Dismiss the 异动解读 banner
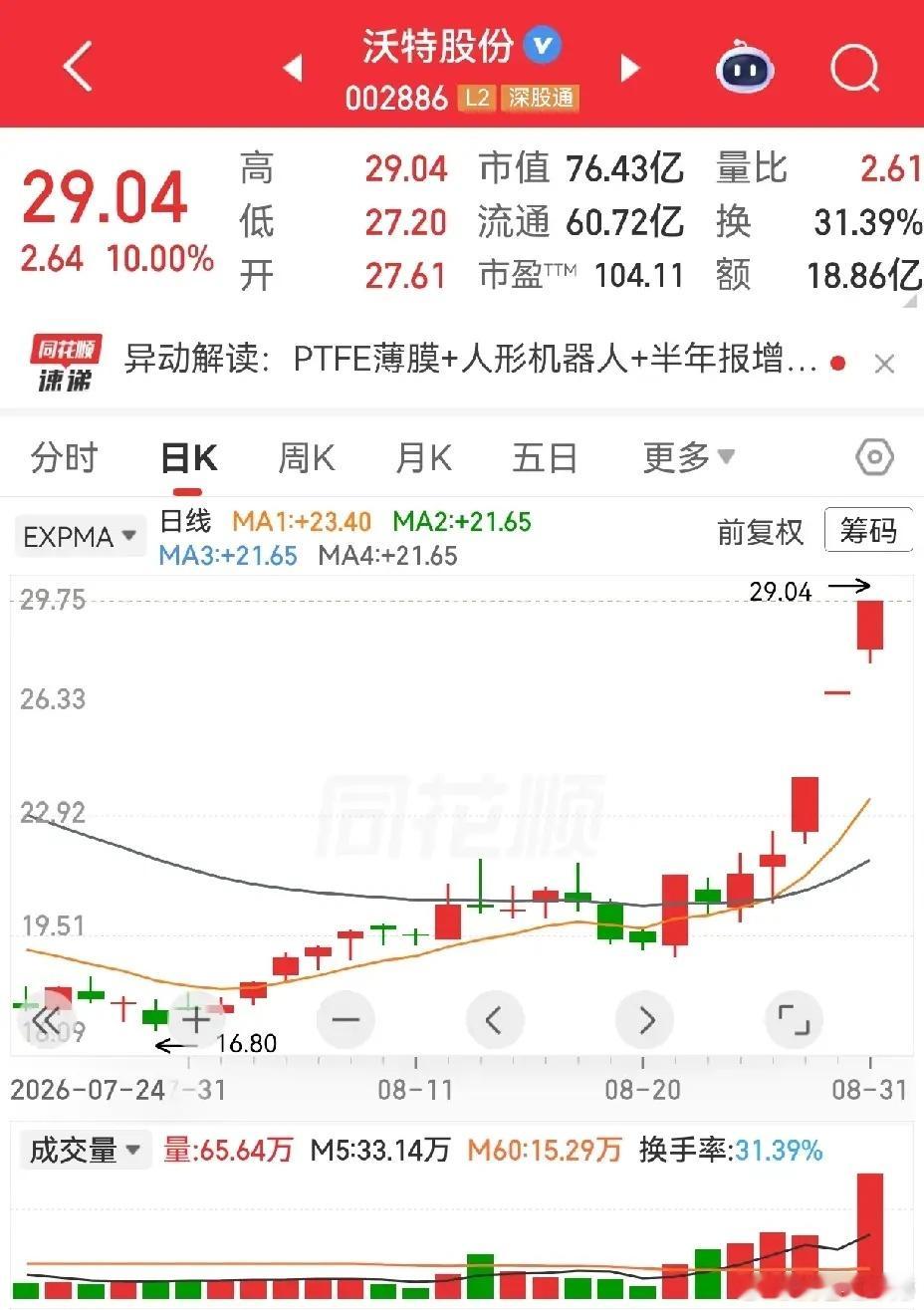The width and height of the screenshot is (924, 1310). coord(884,364)
